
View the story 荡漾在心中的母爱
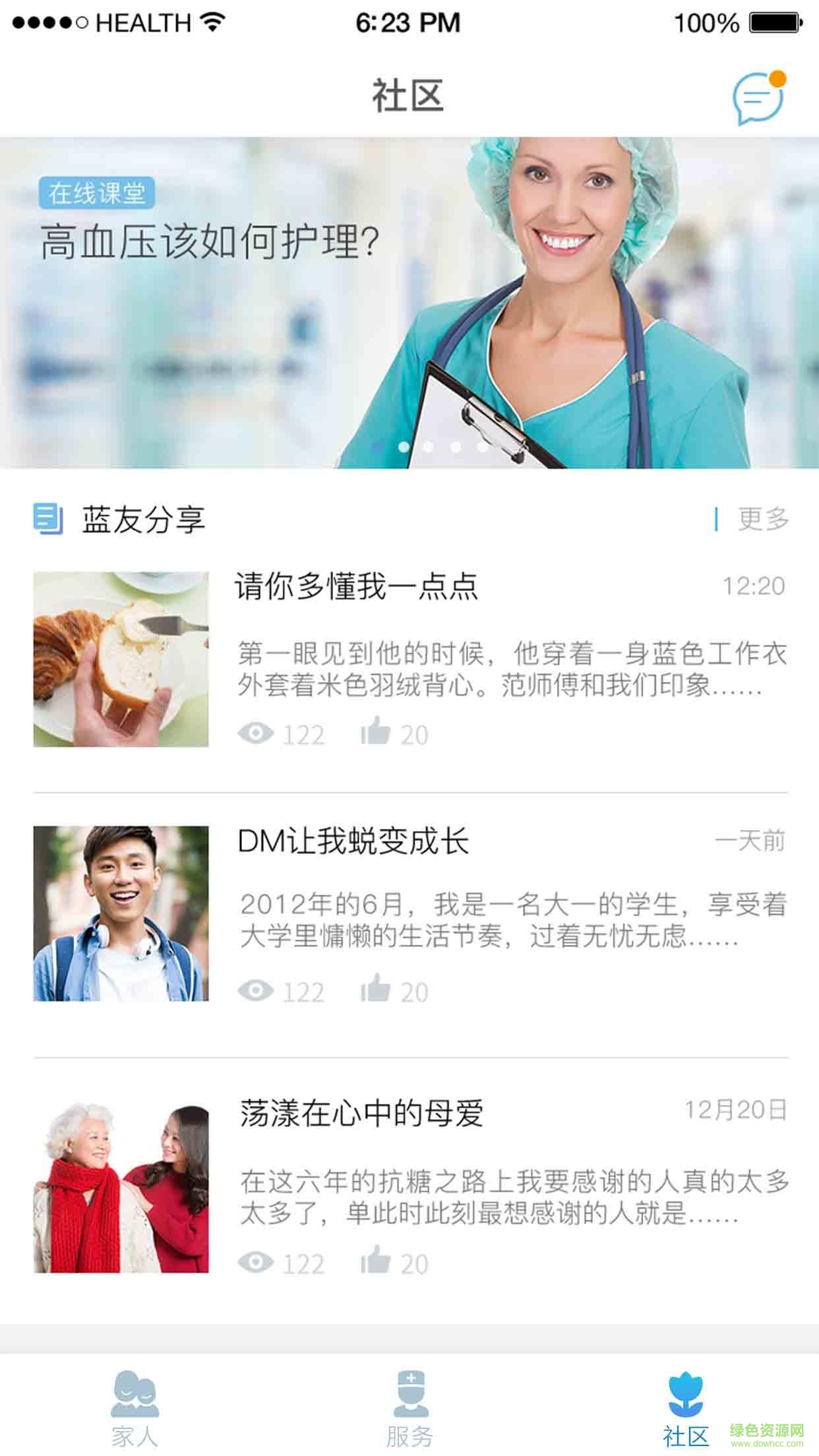tap(361, 1113)
